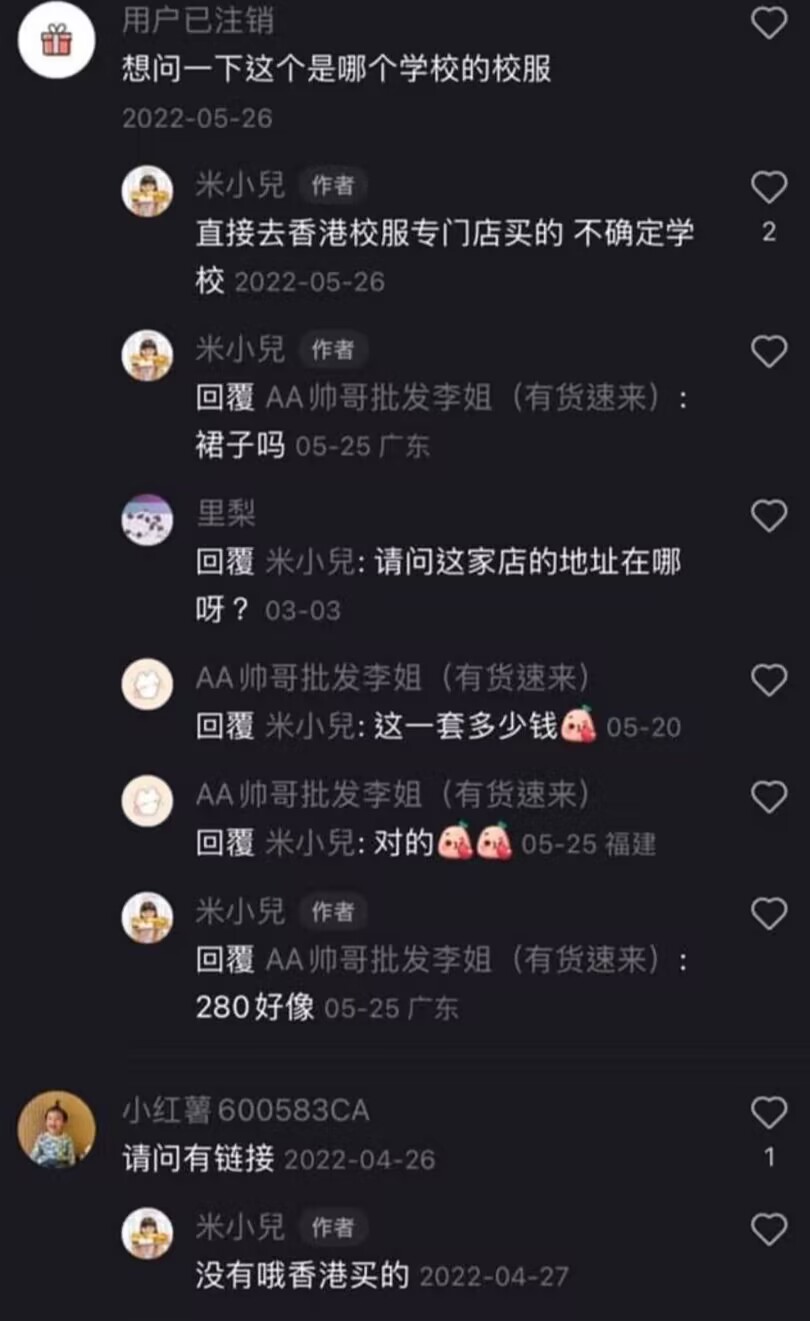Like the reply "裙子吗"
The width and height of the screenshot is (810, 1321).
pyautogui.click(x=769, y=351)
